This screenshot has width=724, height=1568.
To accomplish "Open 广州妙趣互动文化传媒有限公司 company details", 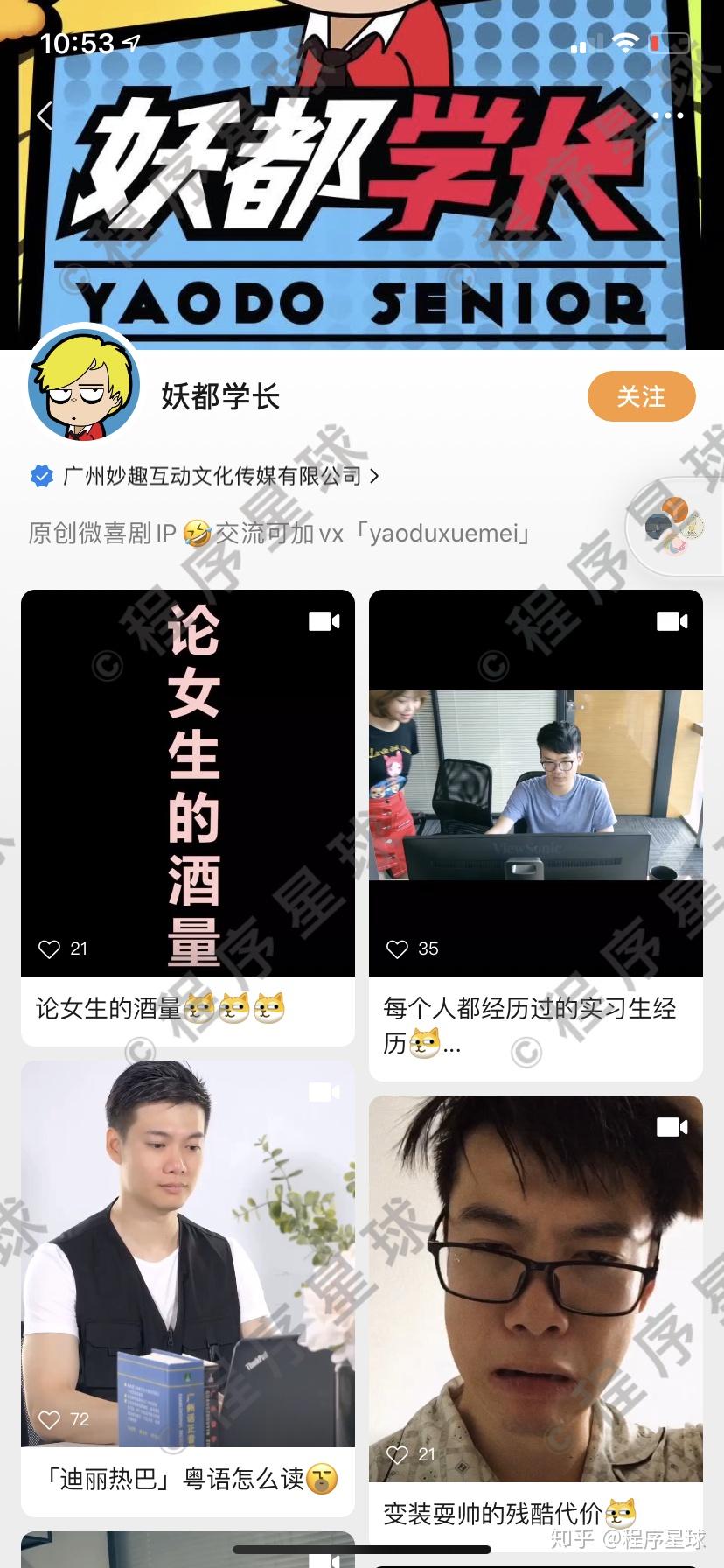I will 212,476.
